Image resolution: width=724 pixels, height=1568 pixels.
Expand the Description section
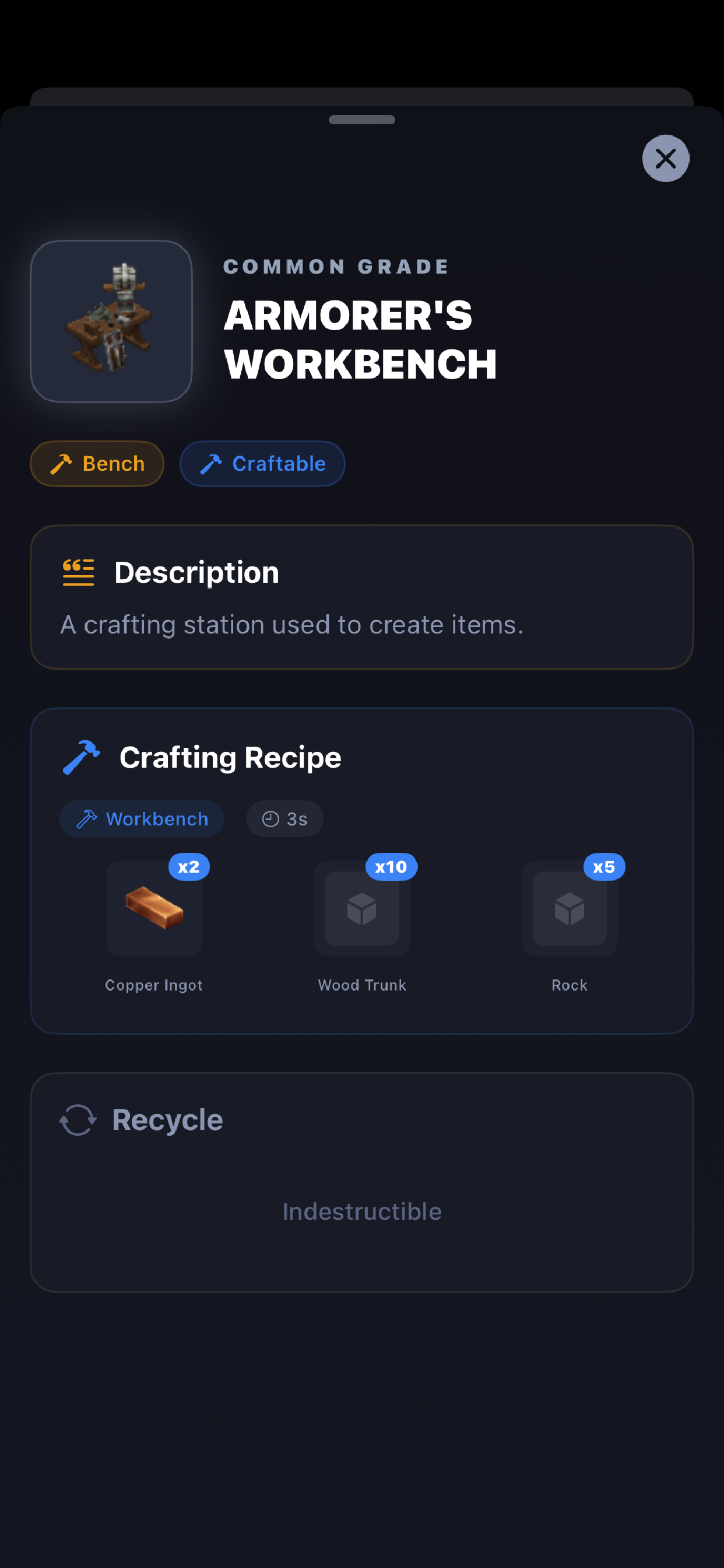(362, 596)
